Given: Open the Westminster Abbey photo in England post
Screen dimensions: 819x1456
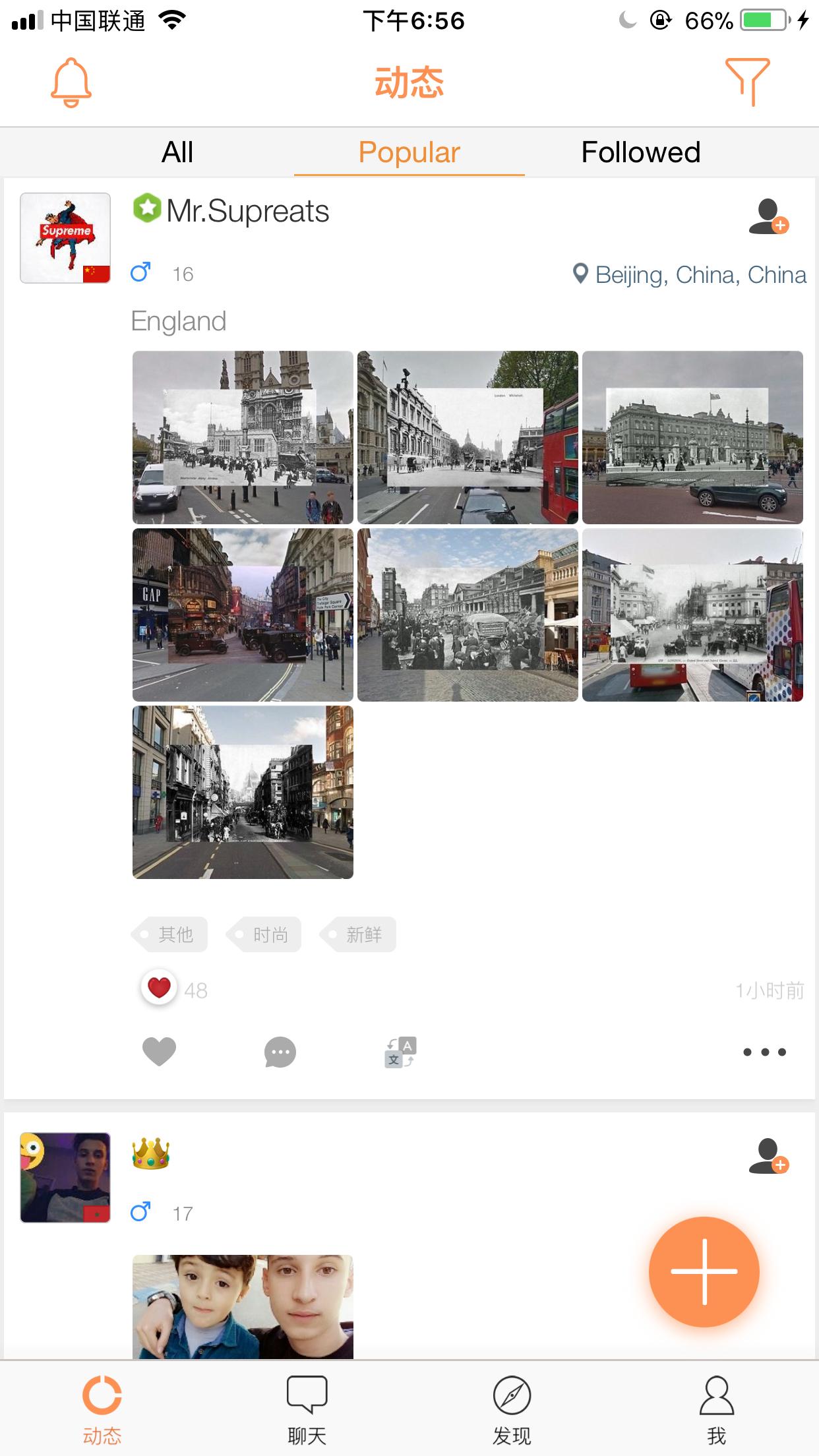Looking at the screenshot, I should [243, 437].
